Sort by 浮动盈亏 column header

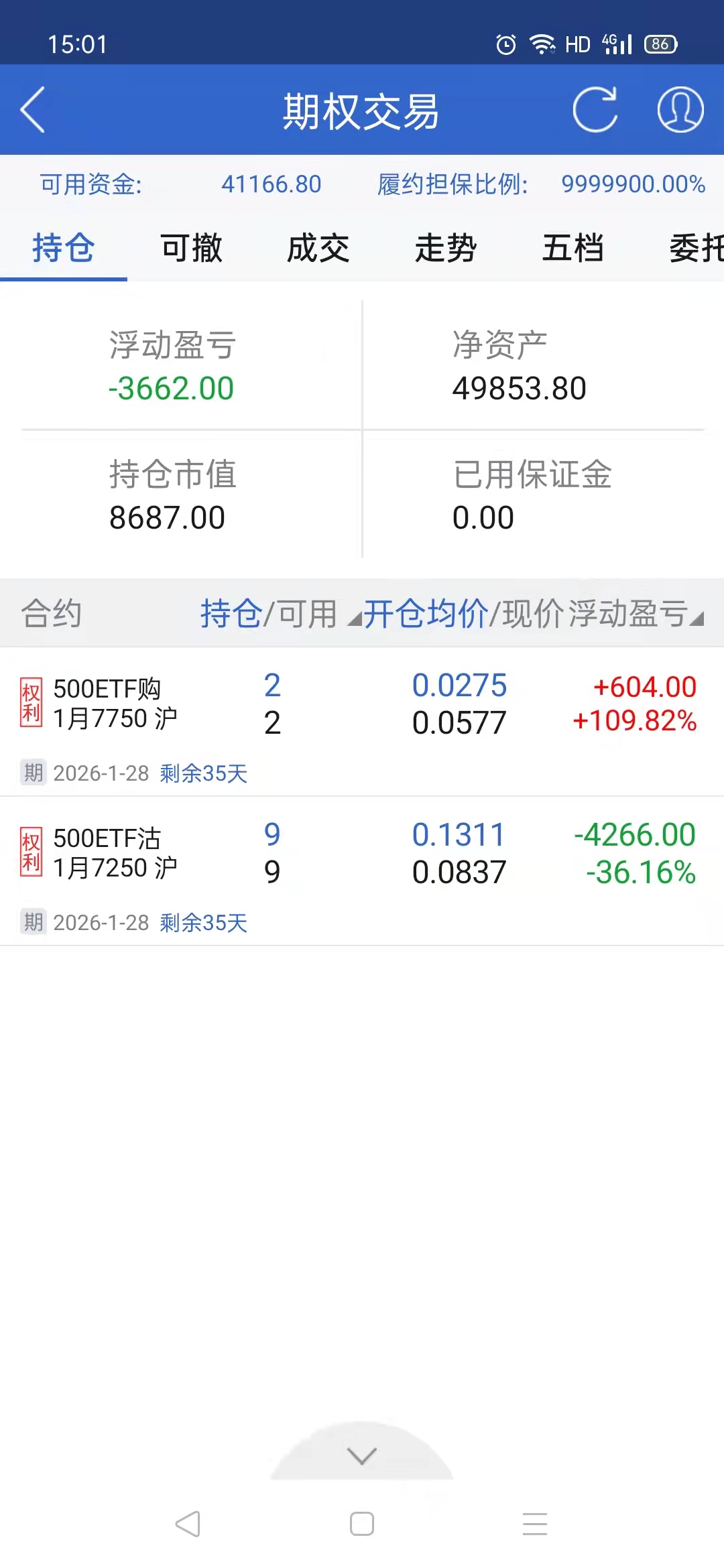(x=635, y=613)
